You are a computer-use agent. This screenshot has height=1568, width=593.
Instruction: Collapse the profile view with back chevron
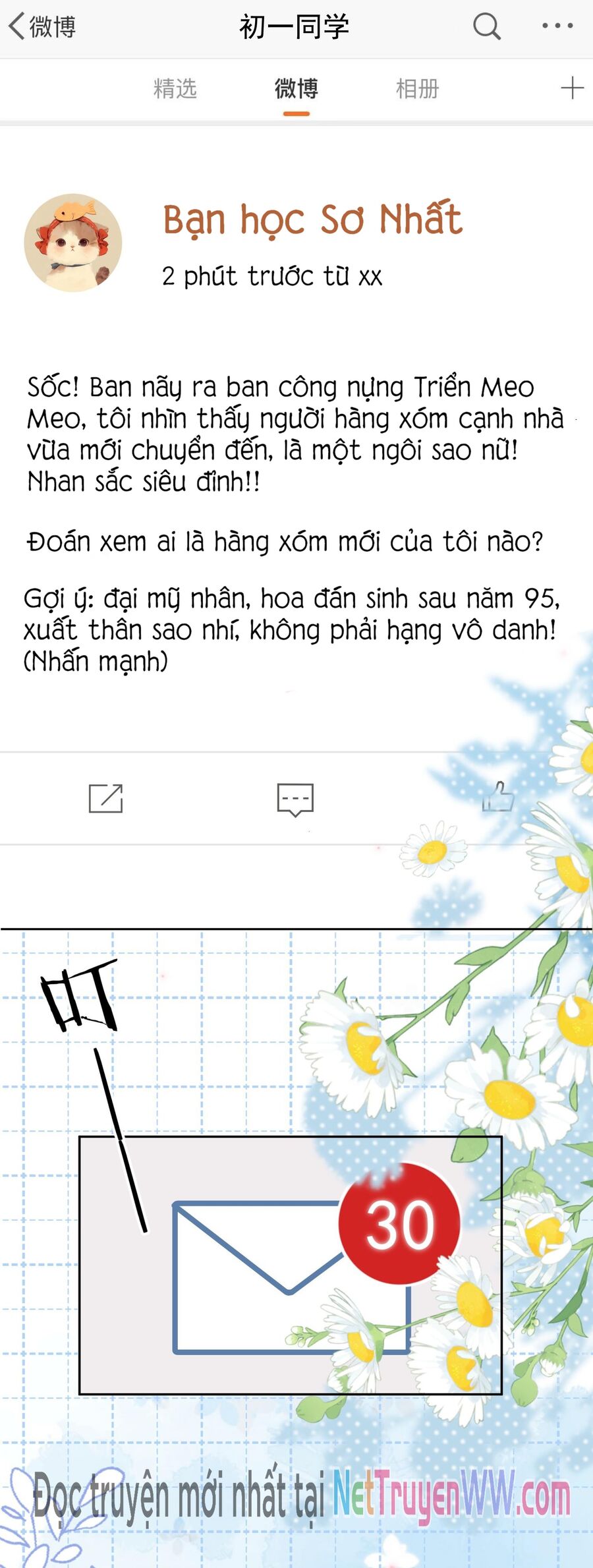(x=20, y=27)
